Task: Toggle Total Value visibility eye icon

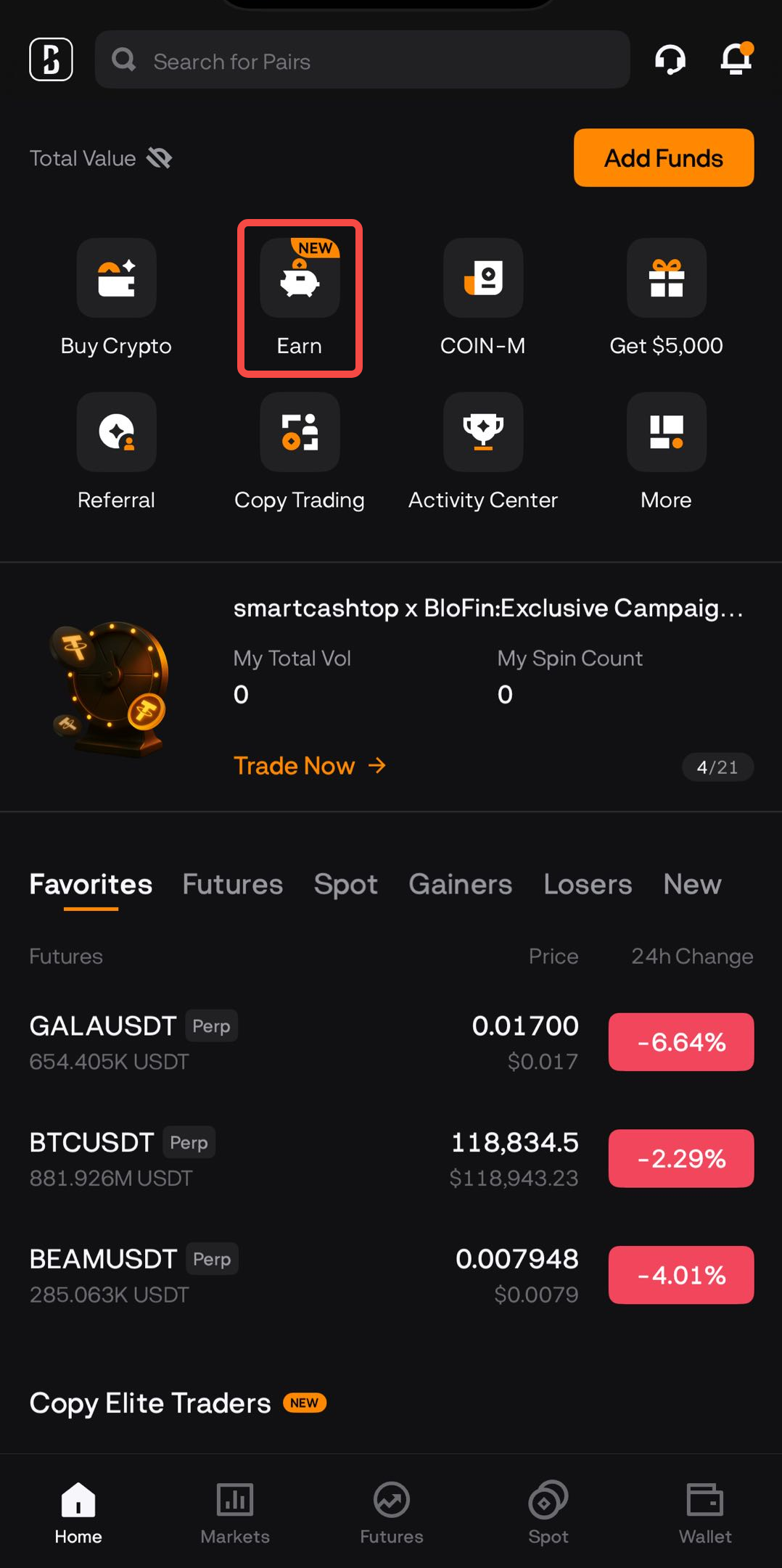Action: tap(159, 157)
